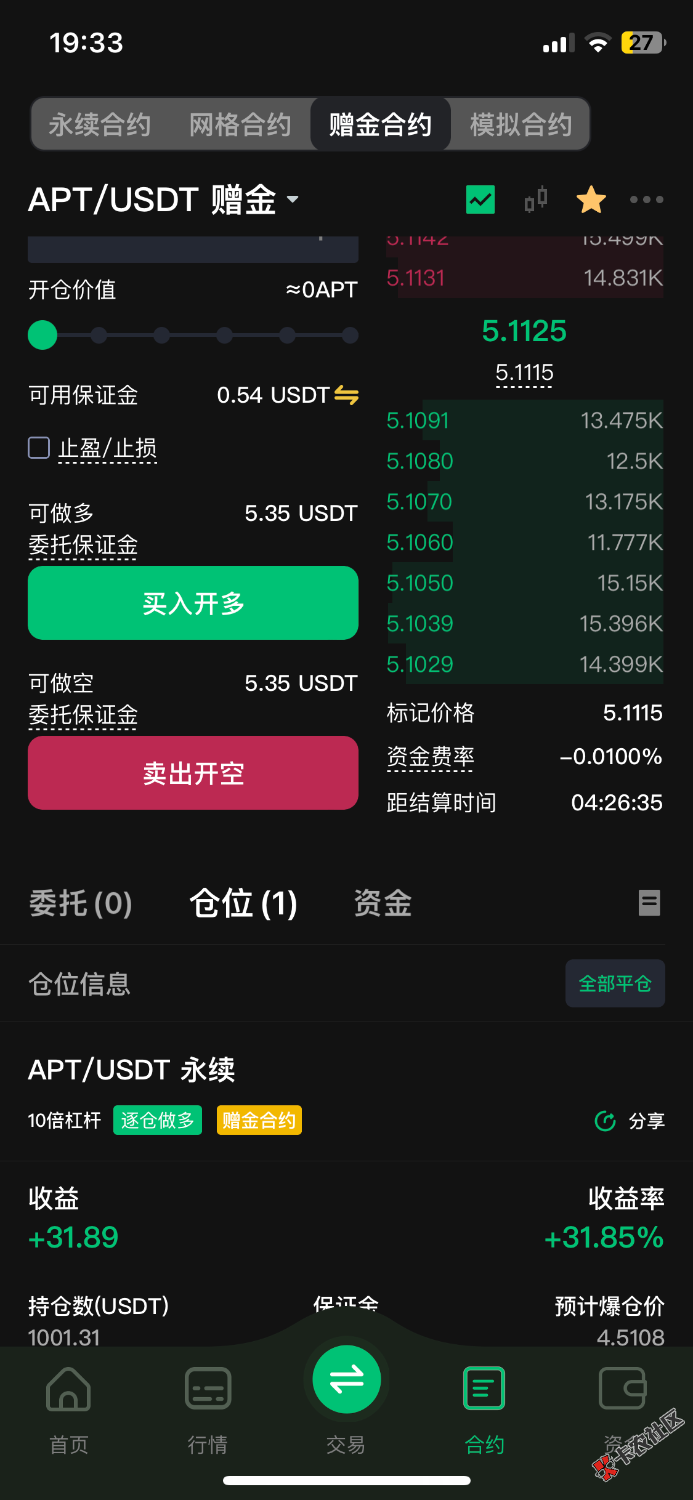Show the 委托 (0) orders tab
The width and height of the screenshot is (693, 1500).
[80, 904]
